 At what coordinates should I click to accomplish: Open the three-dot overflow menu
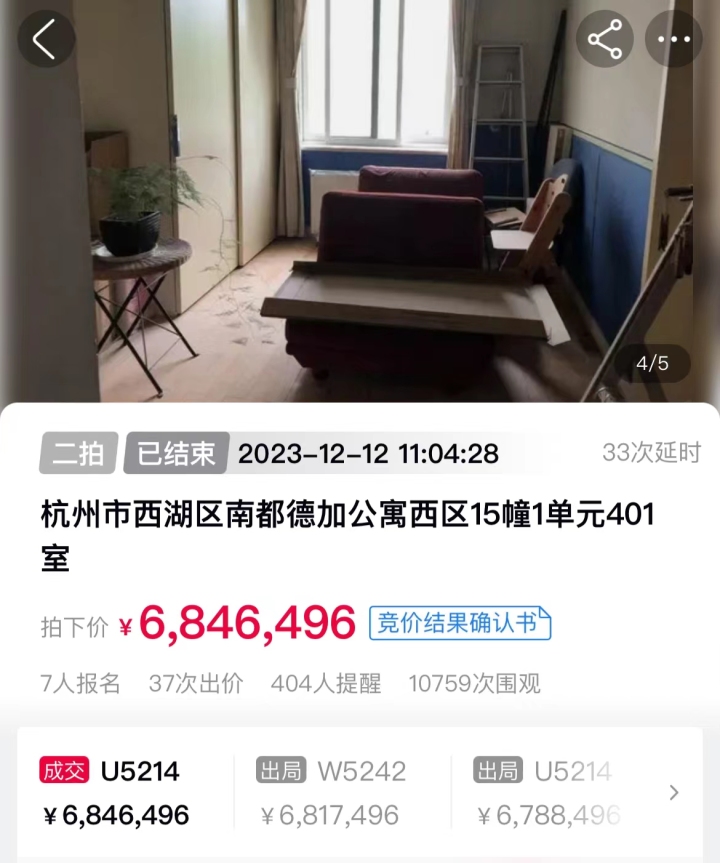[673, 40]
